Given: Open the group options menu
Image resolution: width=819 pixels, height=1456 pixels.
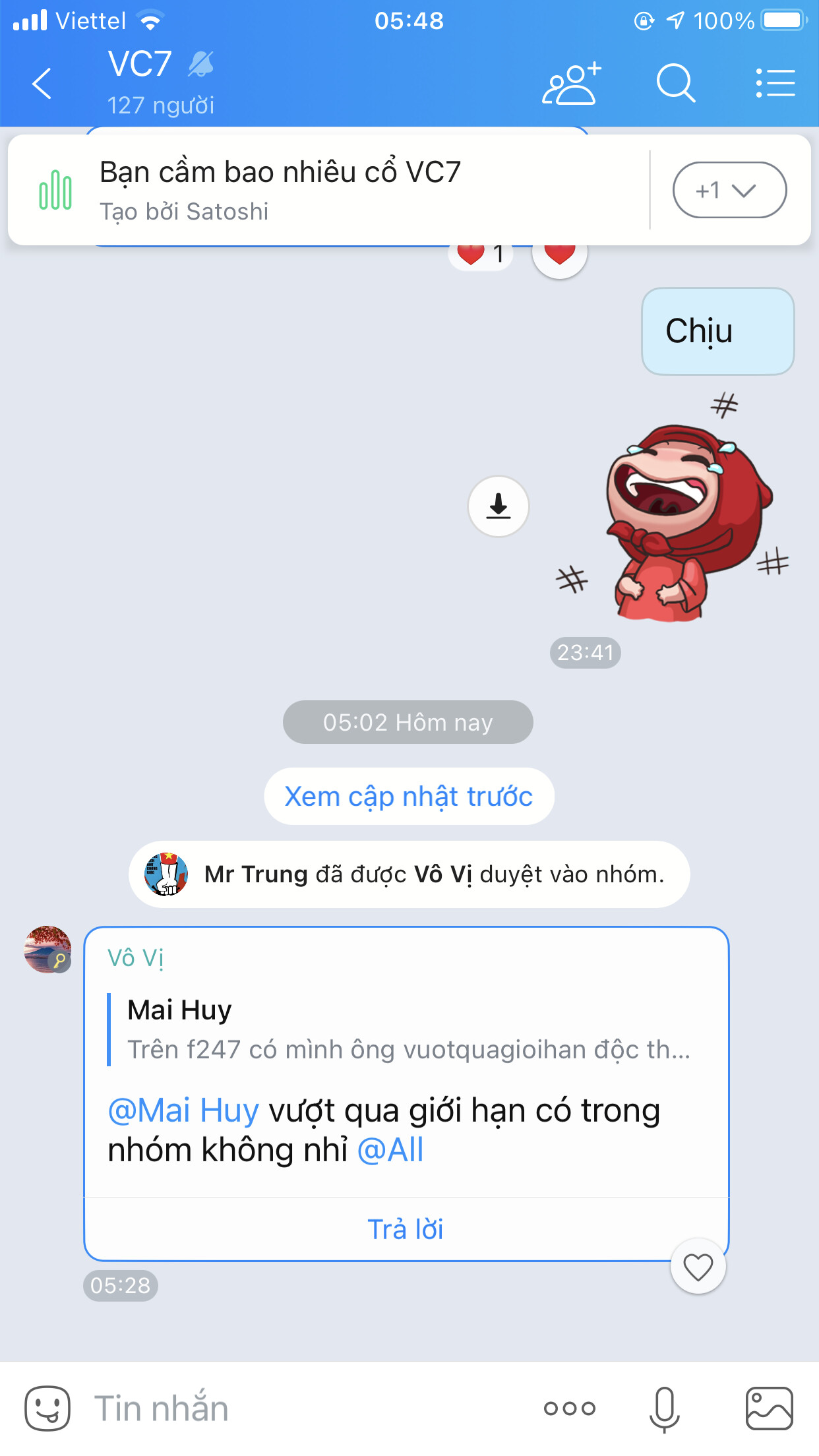Looking at the screenshot, I should (775, 84).
